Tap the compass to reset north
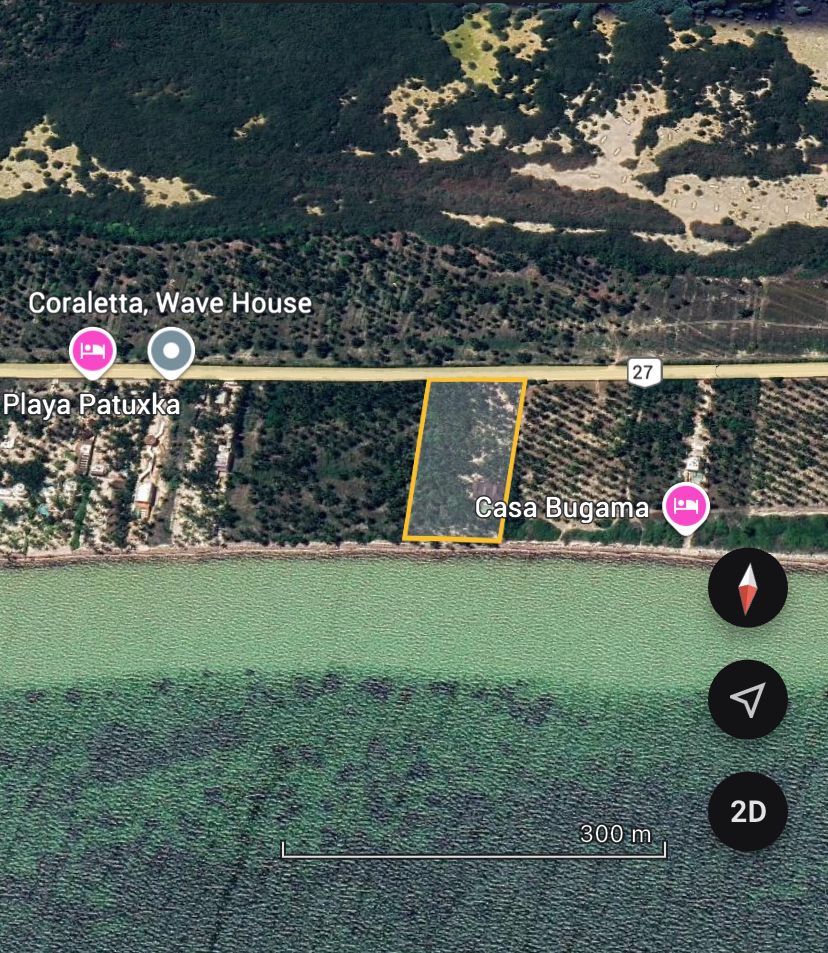828x953 pixels. (747, 588)
